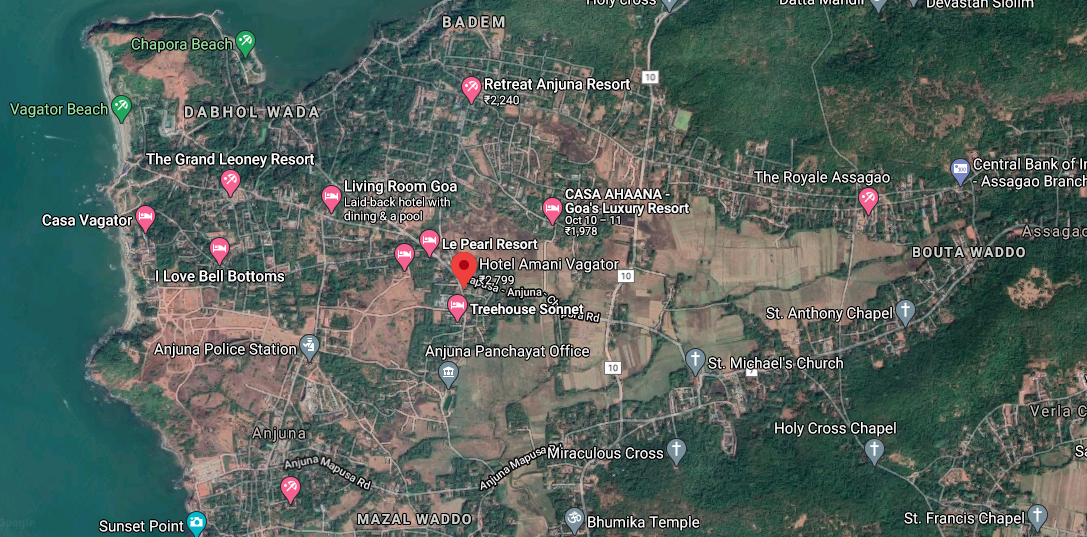Select the Vagator Beach pin

(x=122, y=106)
